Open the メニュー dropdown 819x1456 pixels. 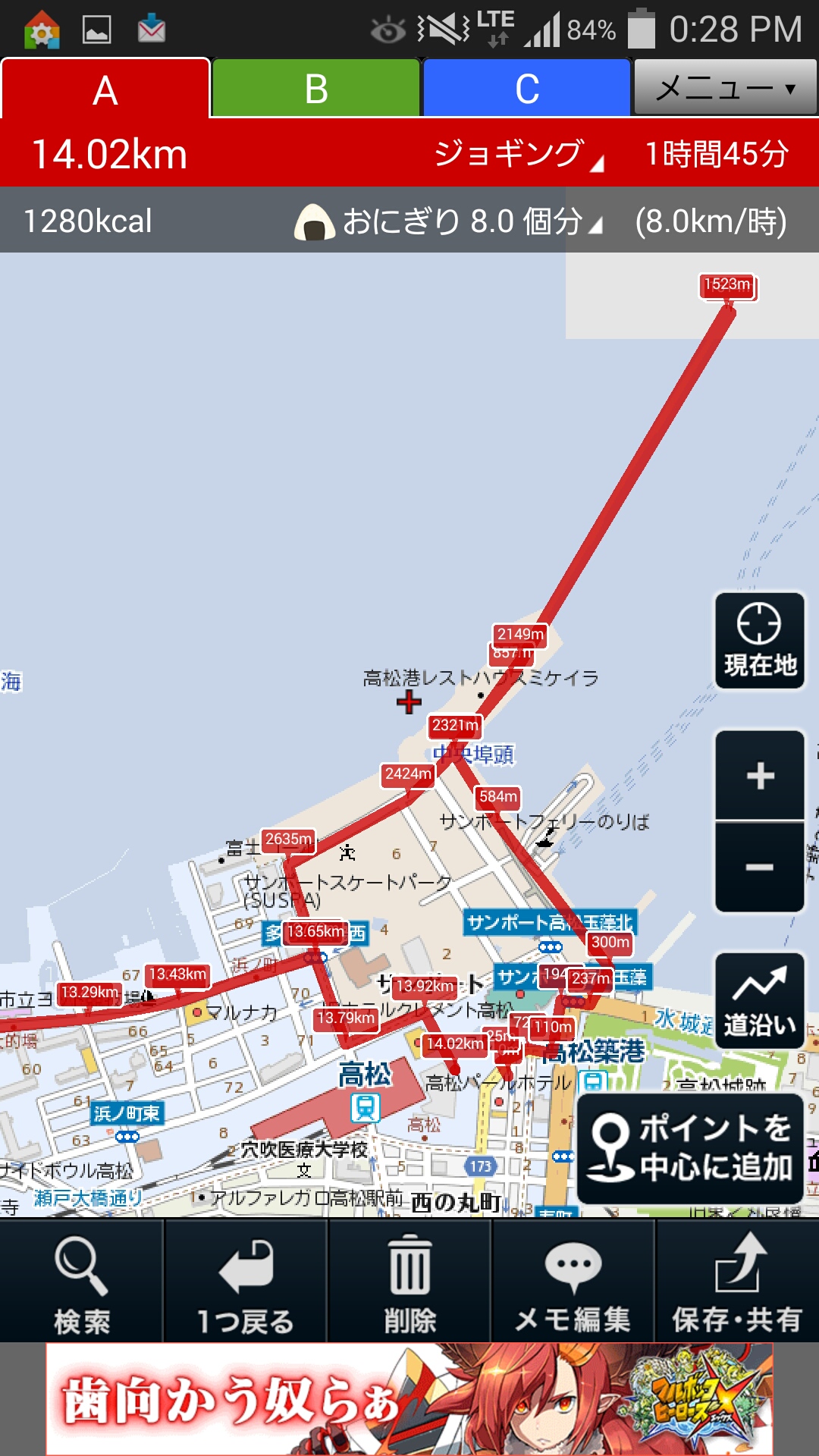725,88
